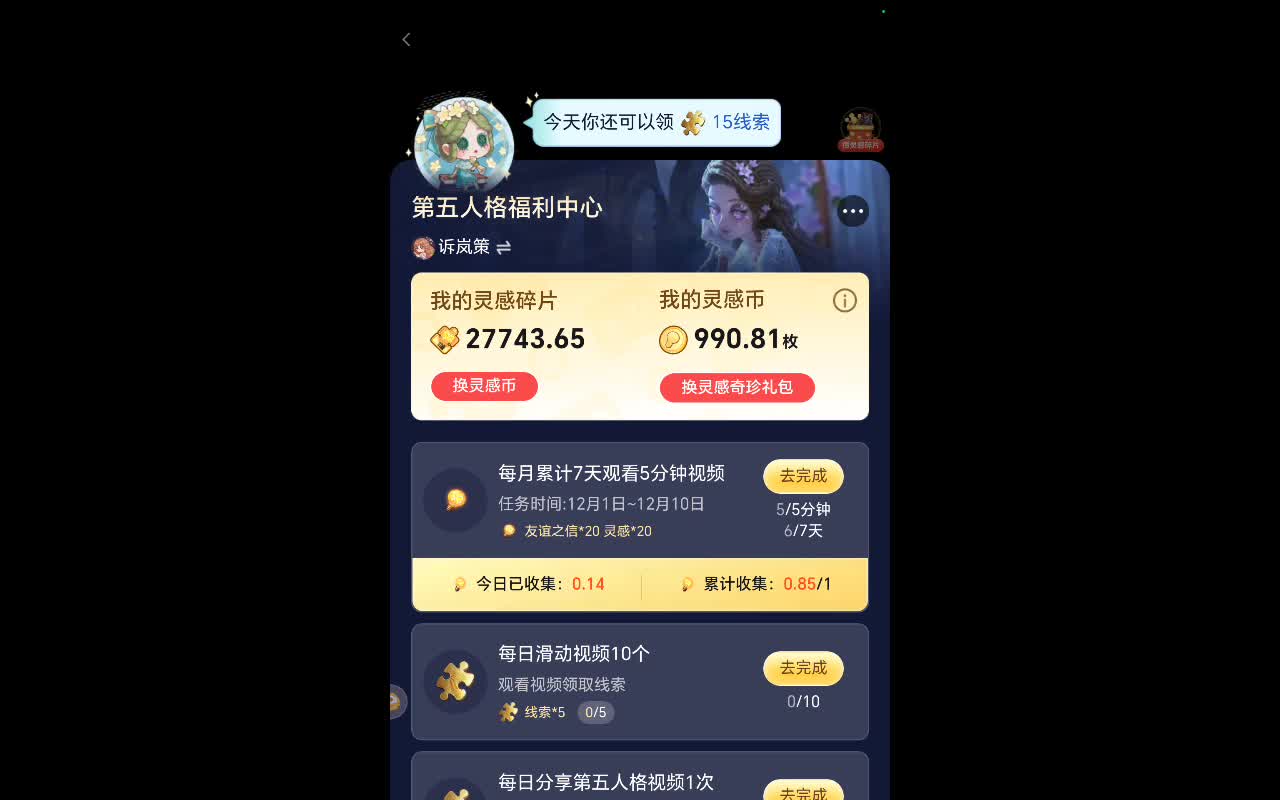
Task: Expand the floating icon on left edge
Action: 397,702
